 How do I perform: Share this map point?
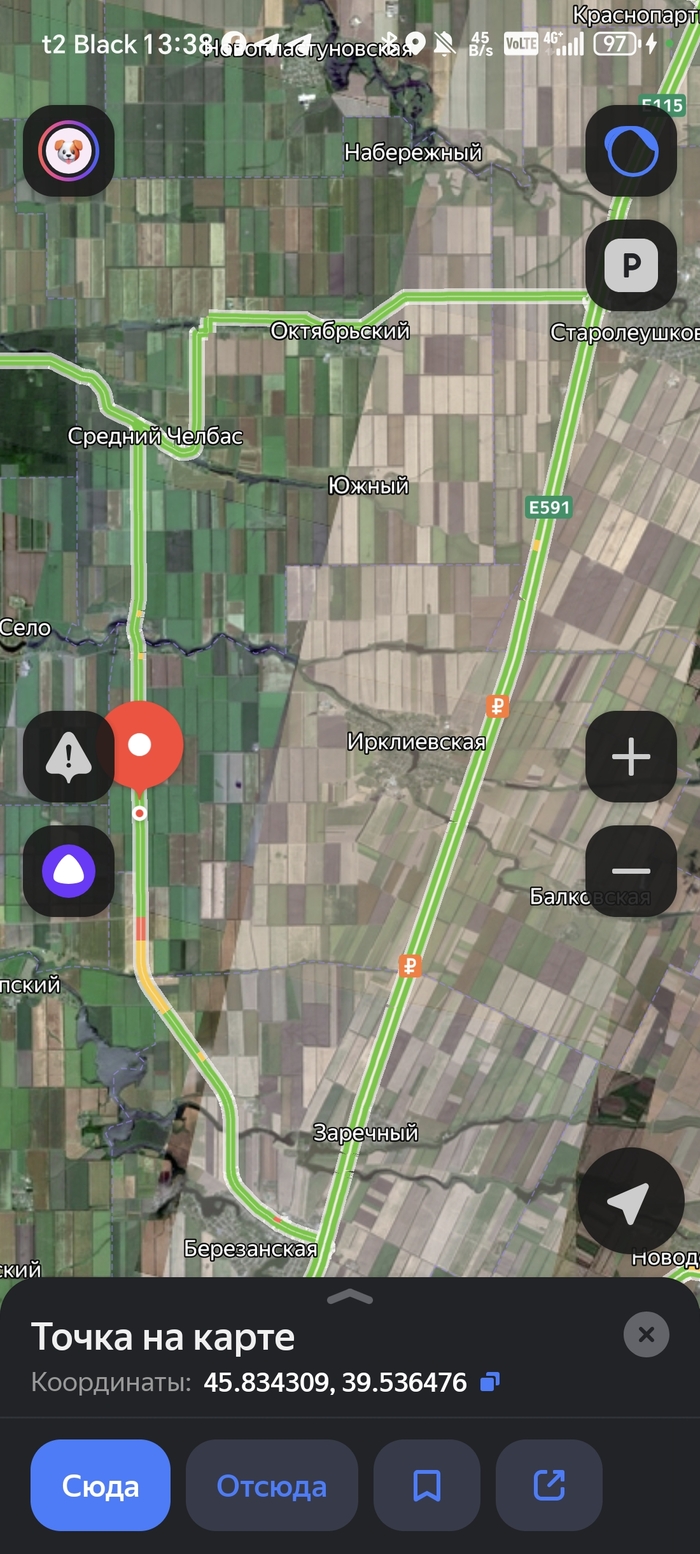549,1486
